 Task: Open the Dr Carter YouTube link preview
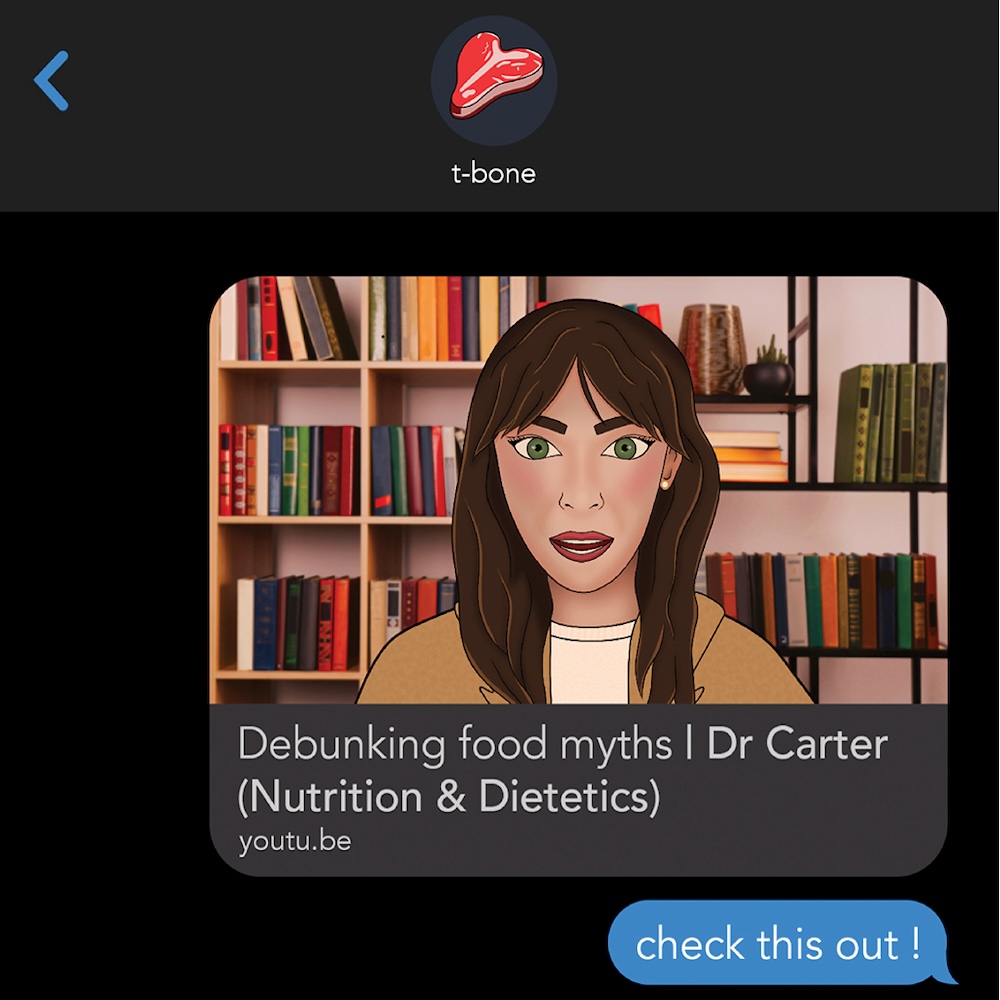tap(577, 575)
